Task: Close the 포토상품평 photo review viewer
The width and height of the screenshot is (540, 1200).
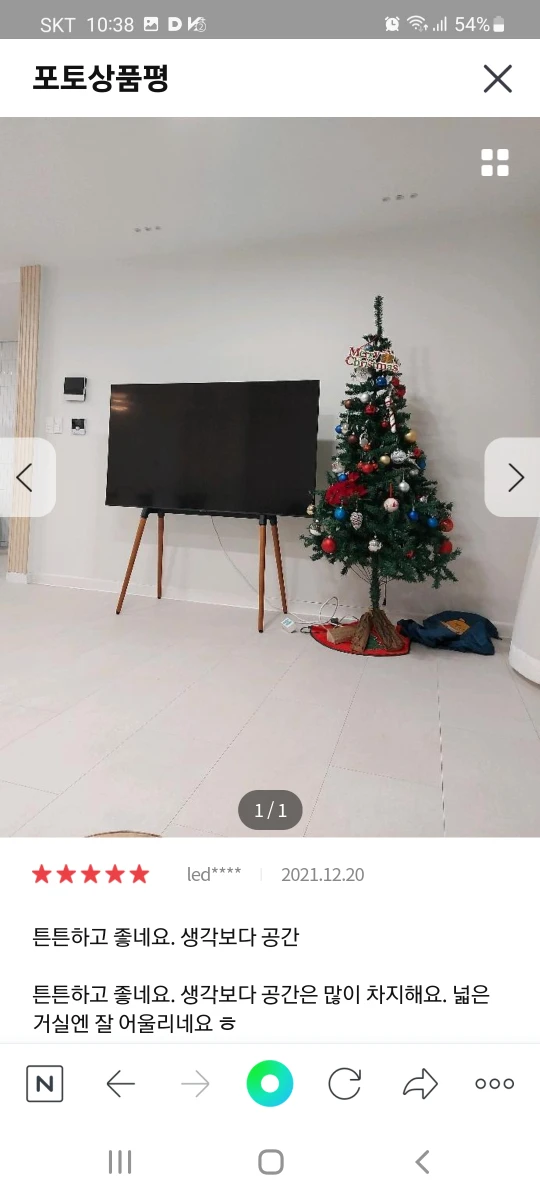Action: [x=497, y=79]
